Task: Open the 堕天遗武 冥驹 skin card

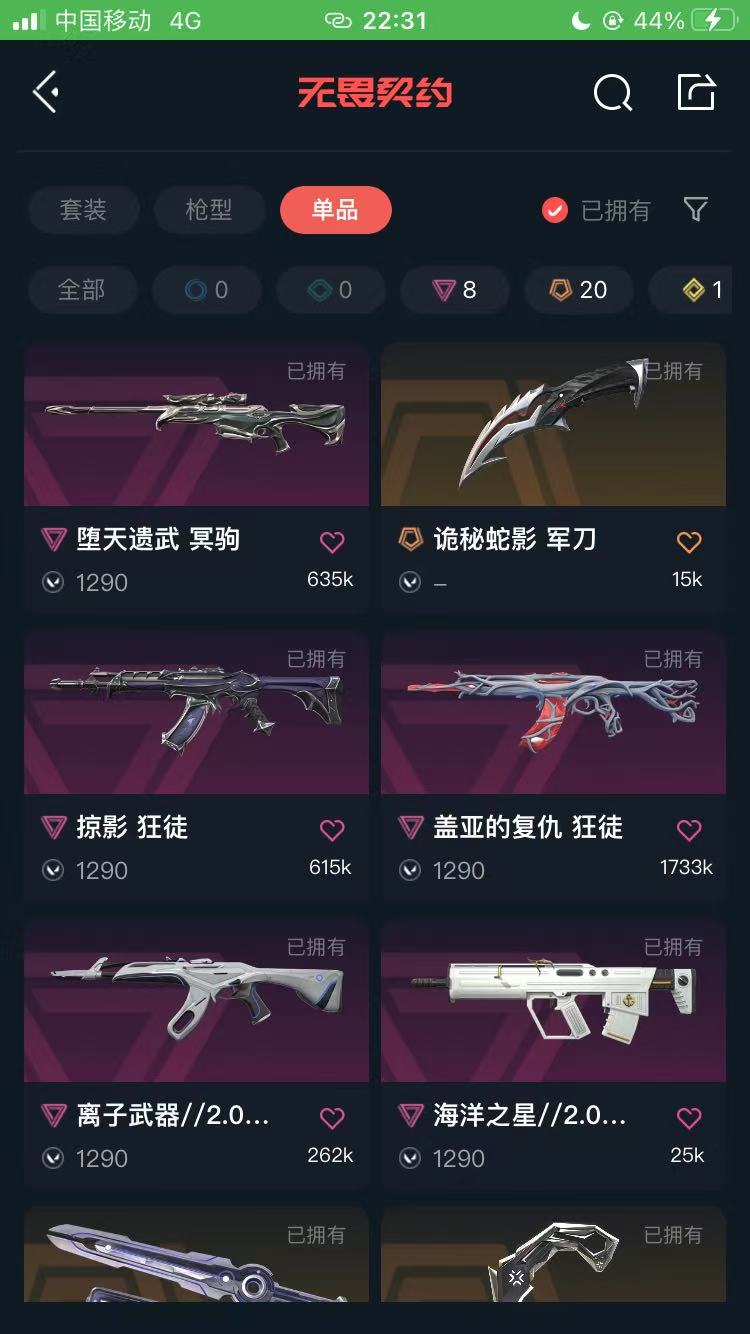Action: [196, 425]
